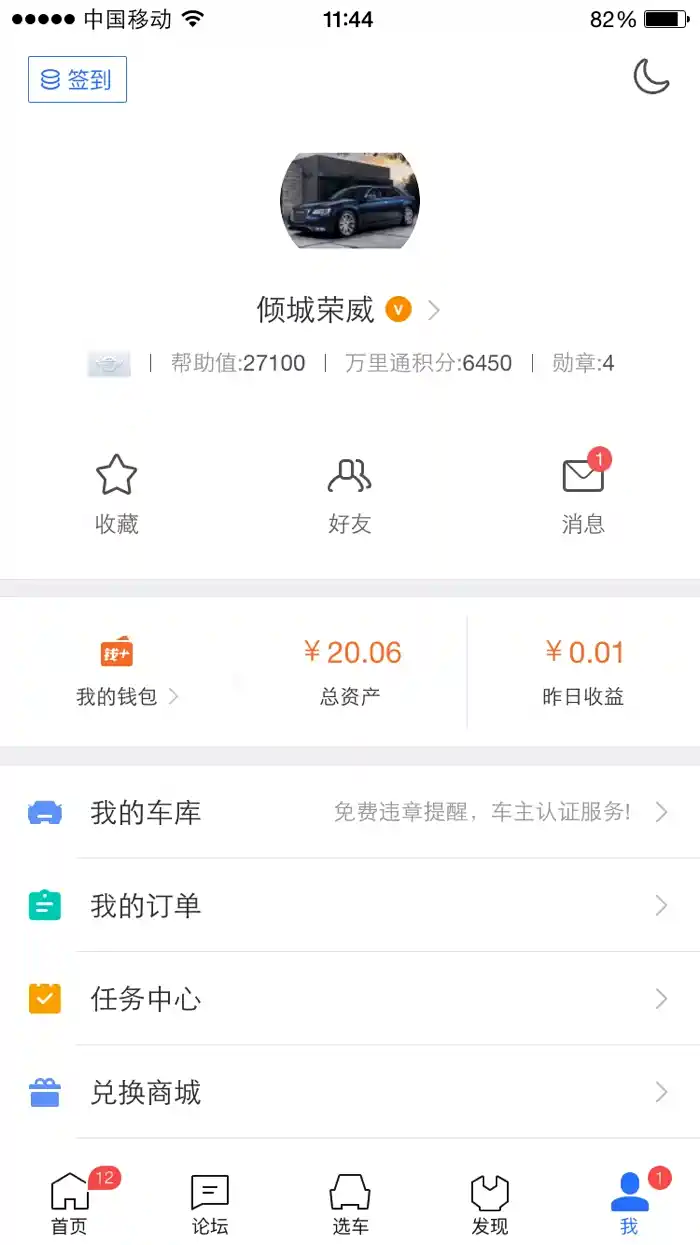
Task: Open the car profile avatar
Action: [350, 201]
